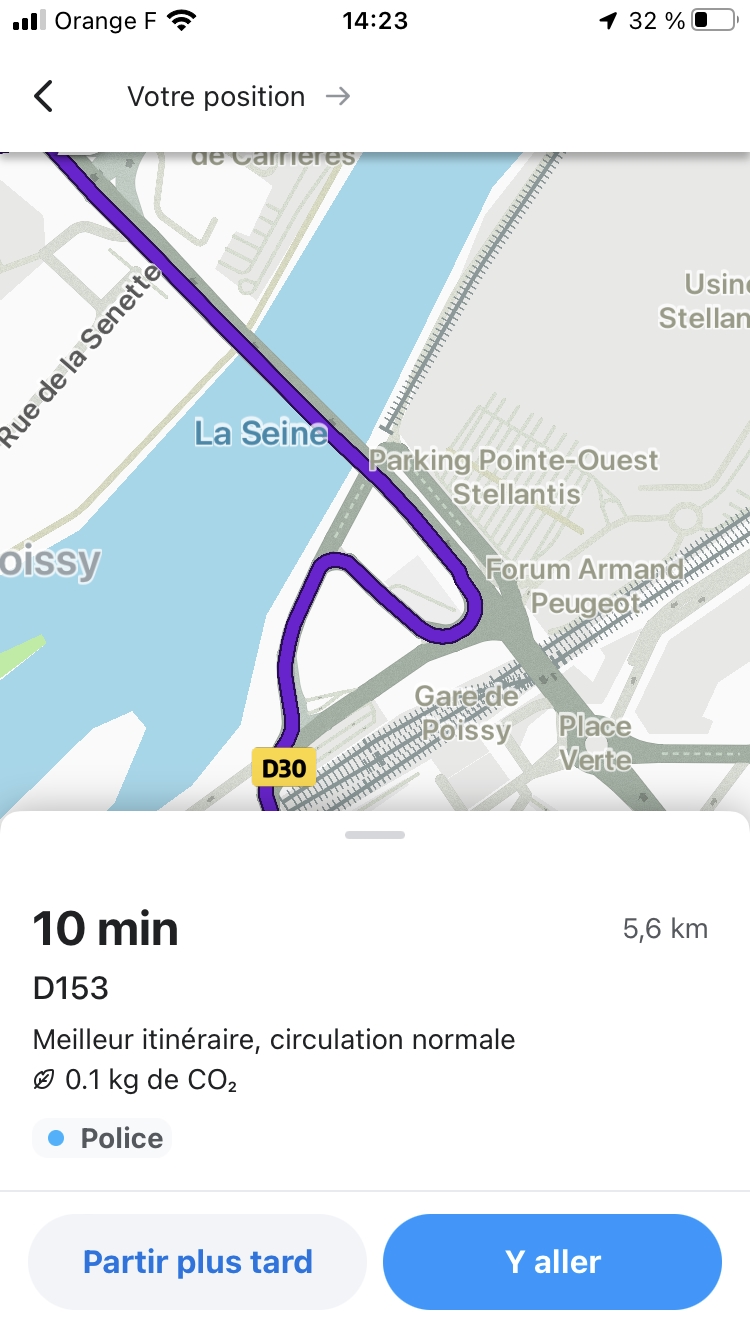Start navigation with Y aller
The width and height of the screenshot is (750, 1334).
pos(552,1262)
